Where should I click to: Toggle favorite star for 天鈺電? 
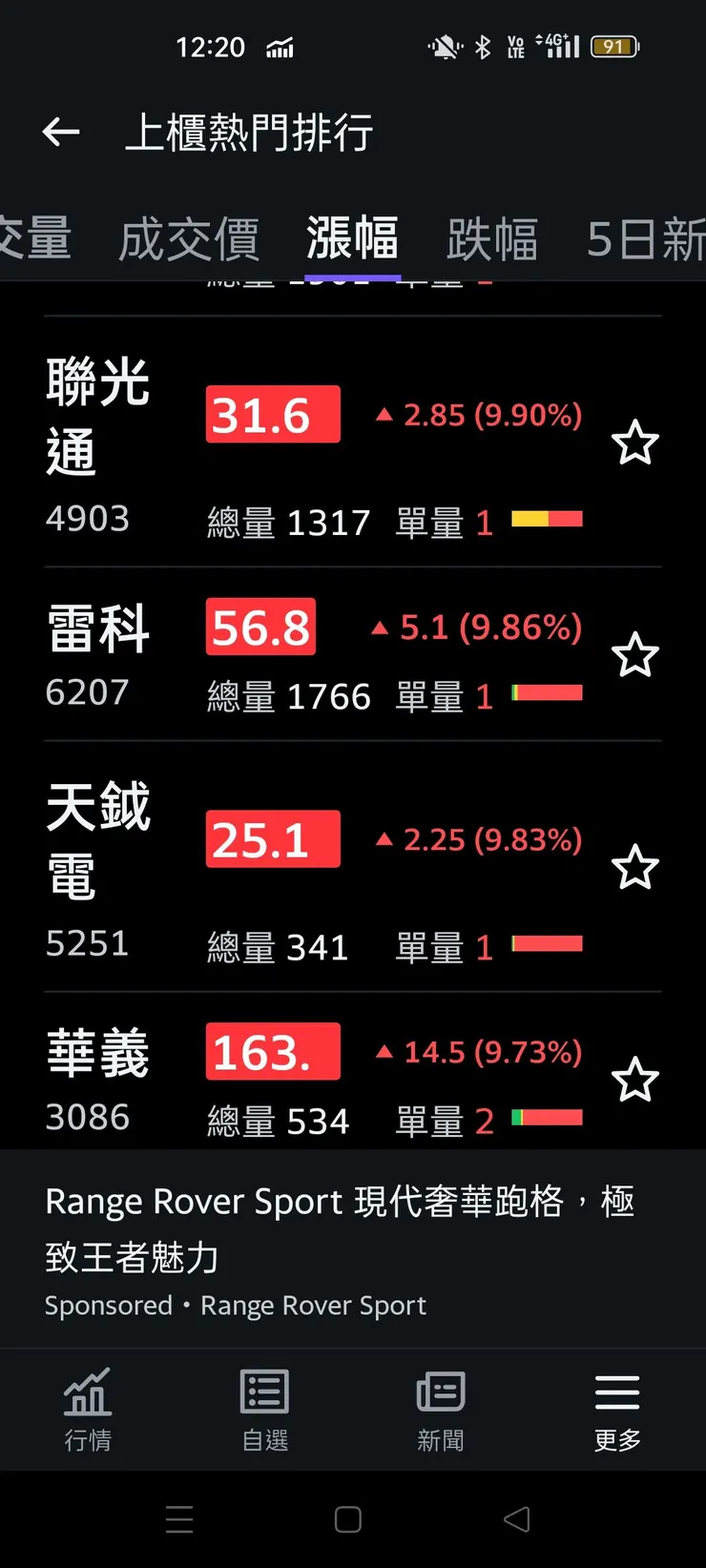[x=635, y=866]
